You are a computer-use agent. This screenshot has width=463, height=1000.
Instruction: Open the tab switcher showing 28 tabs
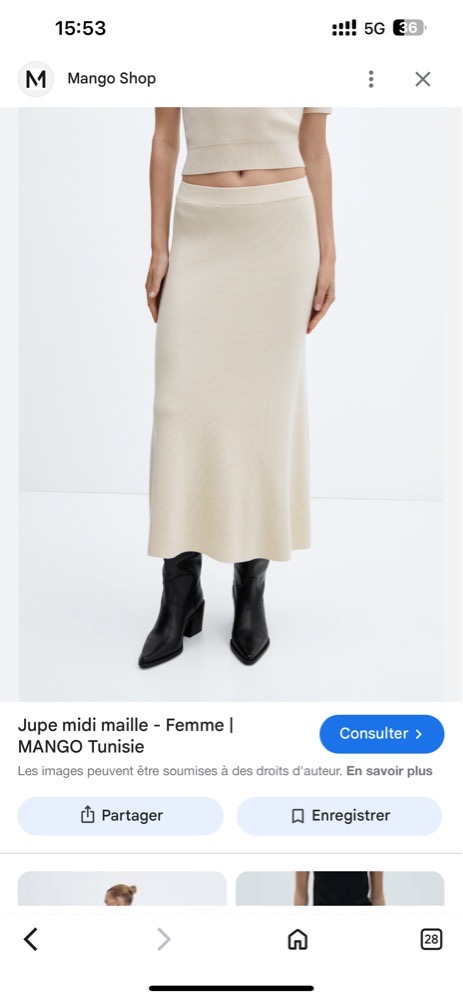coord(432,939)
